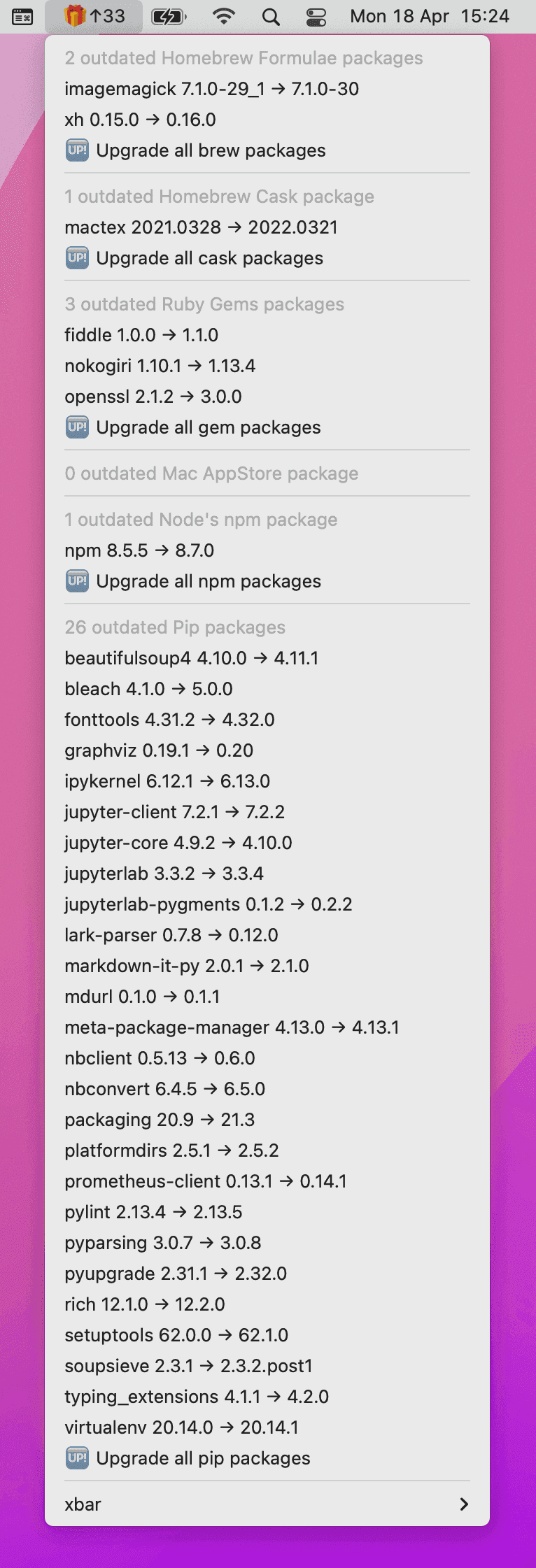Click the UP icon beside Upgrade all gem packages

point(78,427)
